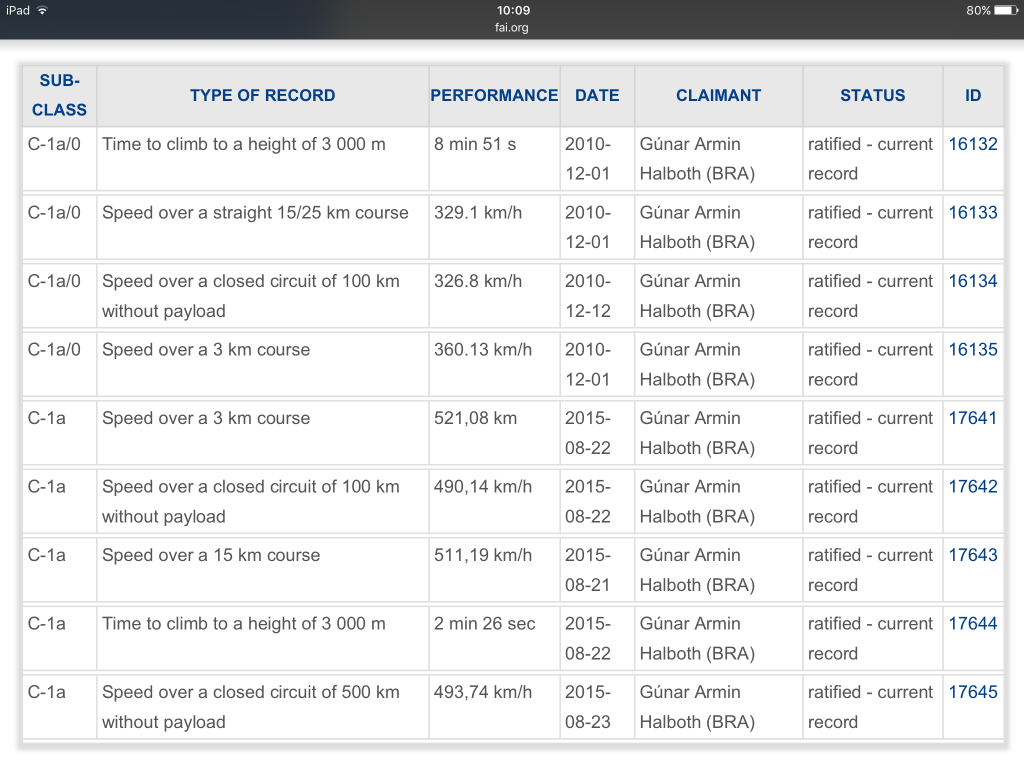
Task: Open record ID 17641
Action: pyautogui.click(x=972, y=418)
